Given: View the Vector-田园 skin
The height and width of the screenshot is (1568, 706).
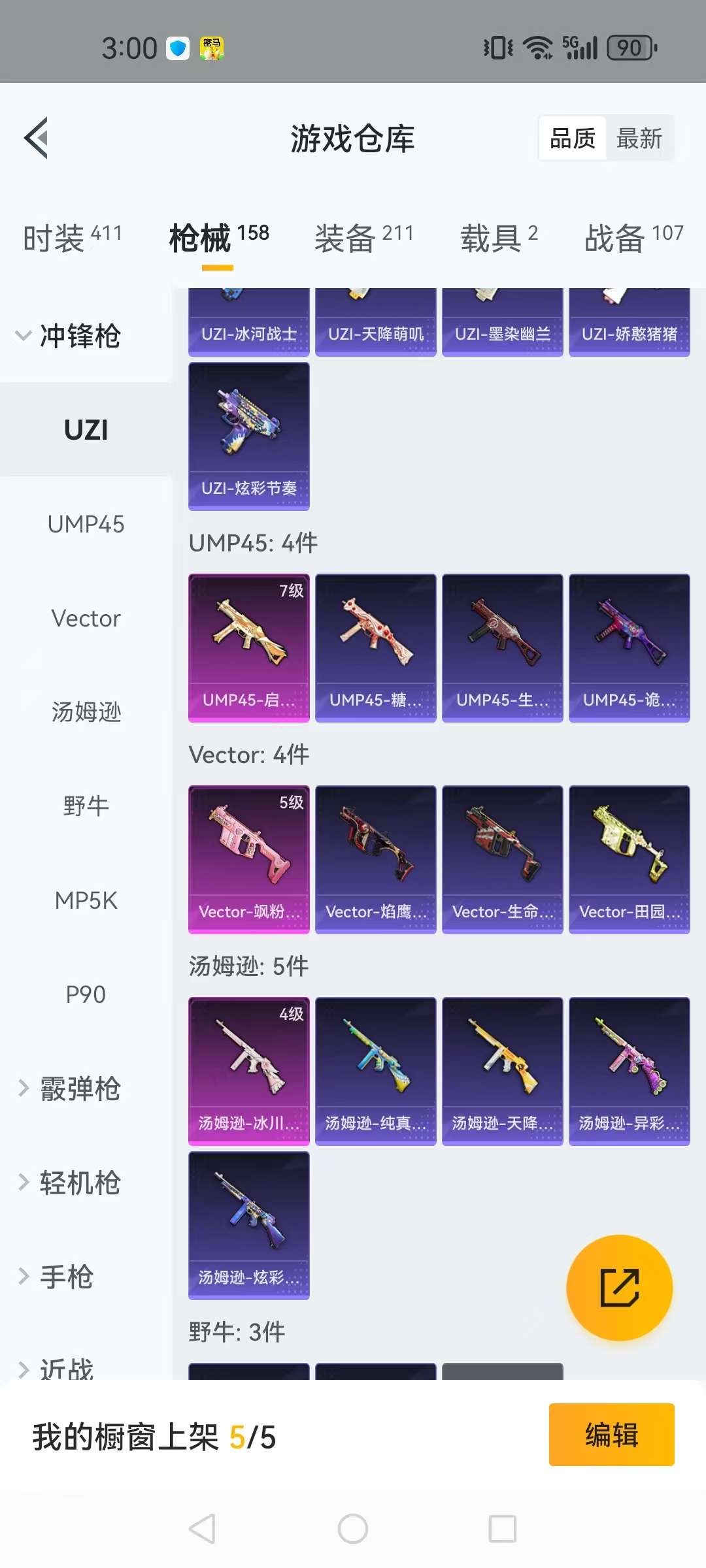Looking at the screenshot, I should [629, 859].
